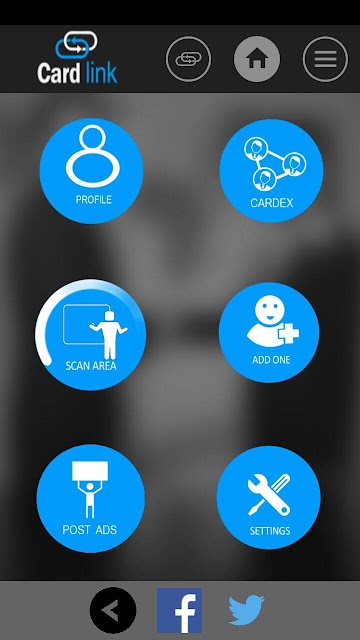
Task: Go to home via the house icon
Action: (257, 59)
